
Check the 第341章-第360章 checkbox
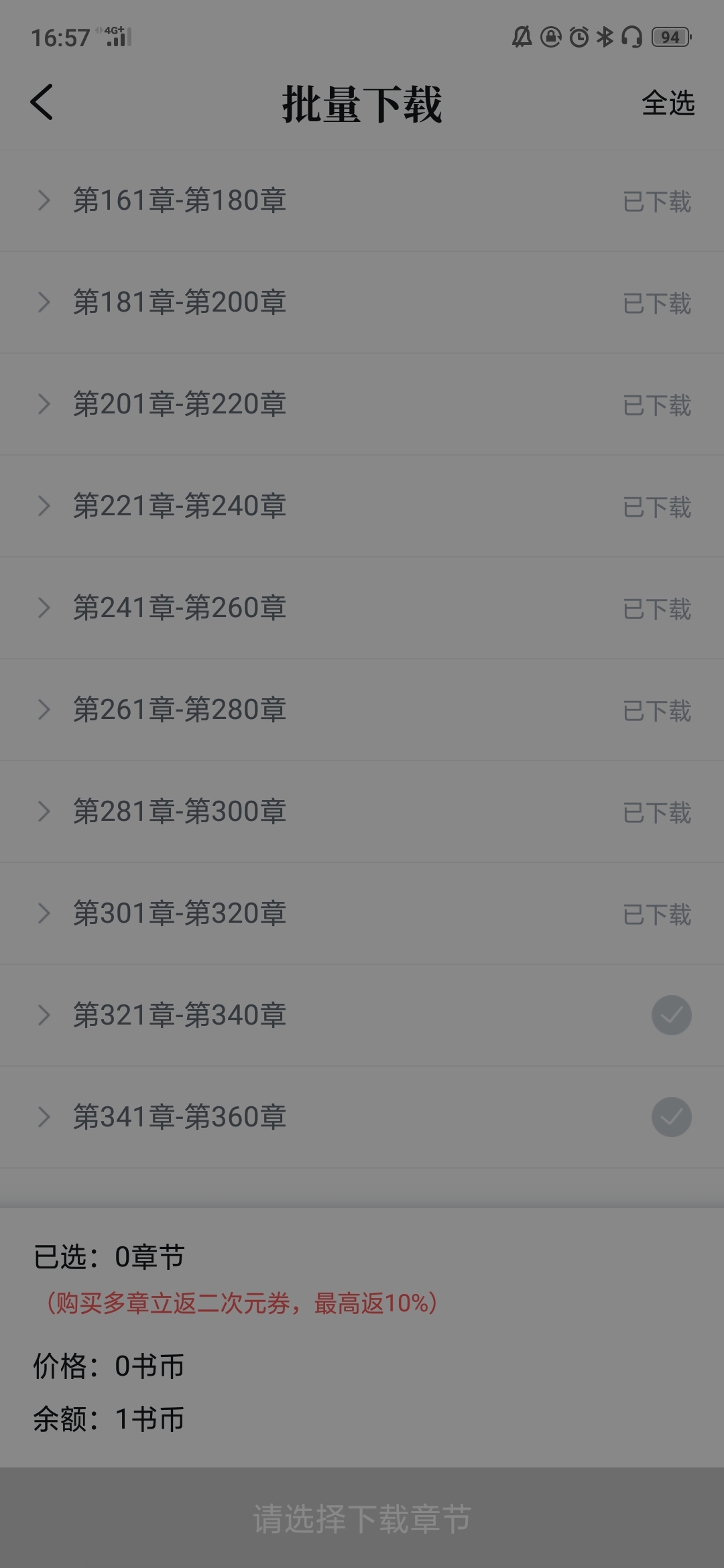tap(671, 1117)
